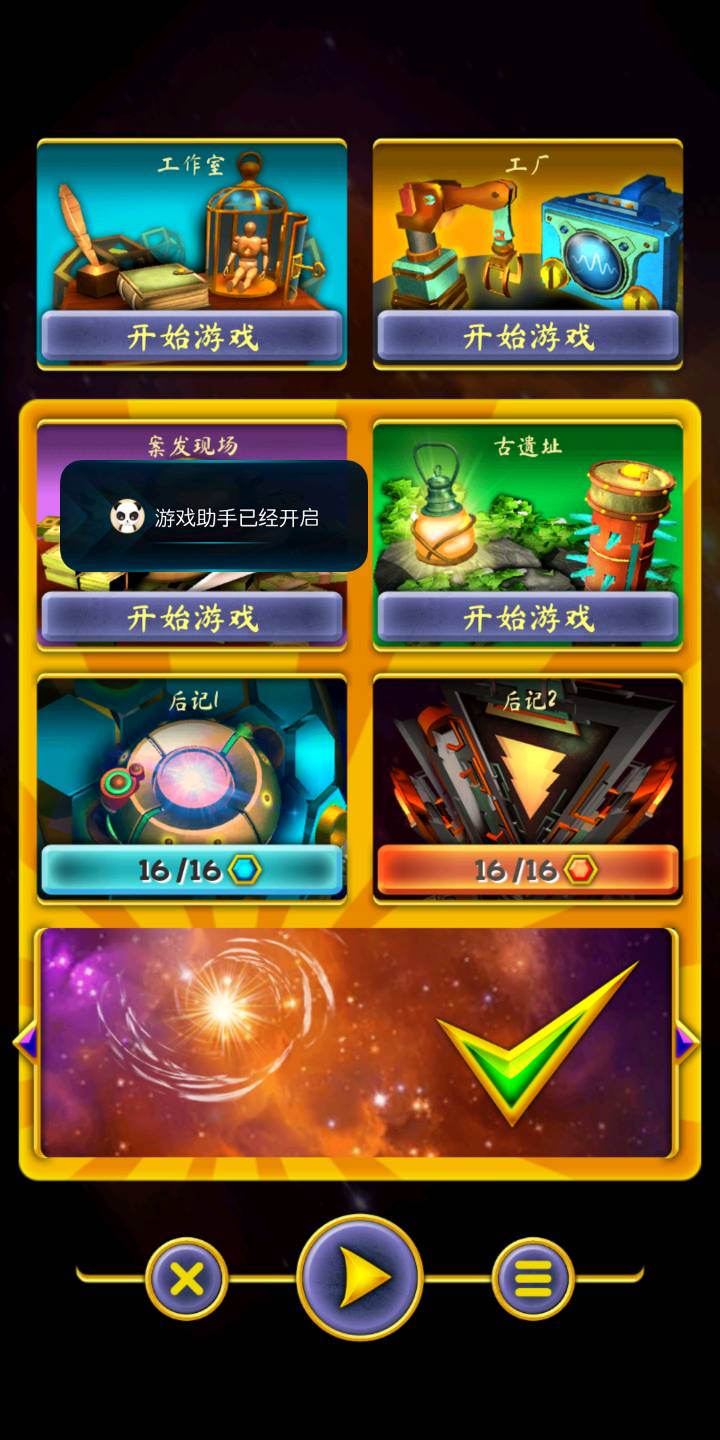Start the 案发现场 level pack
720x1440 pixels.
pos(192,617)
